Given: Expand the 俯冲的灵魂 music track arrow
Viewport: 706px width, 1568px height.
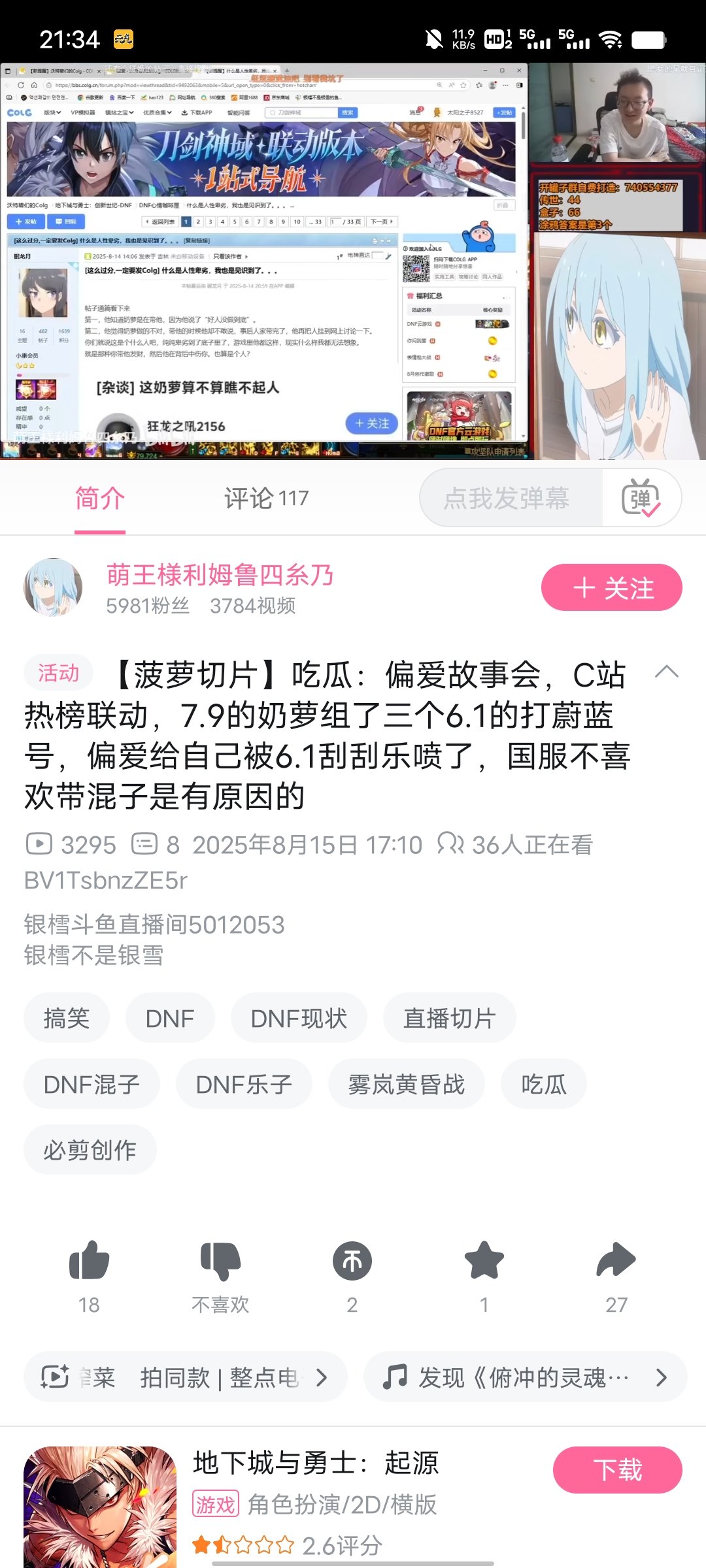Looking at the screenshot, I should (662, 1377).
